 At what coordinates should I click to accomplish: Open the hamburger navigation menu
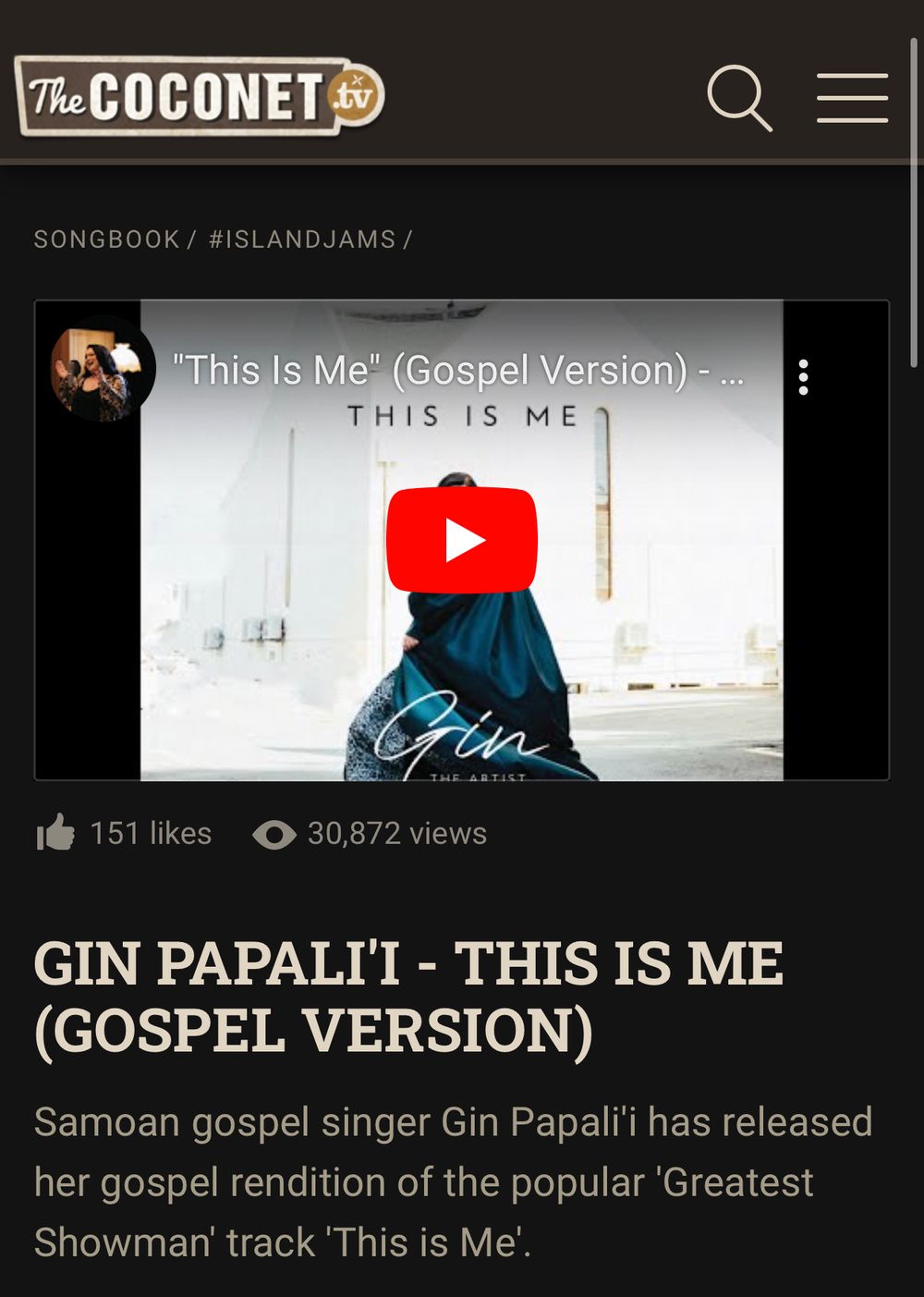[852, 98]
